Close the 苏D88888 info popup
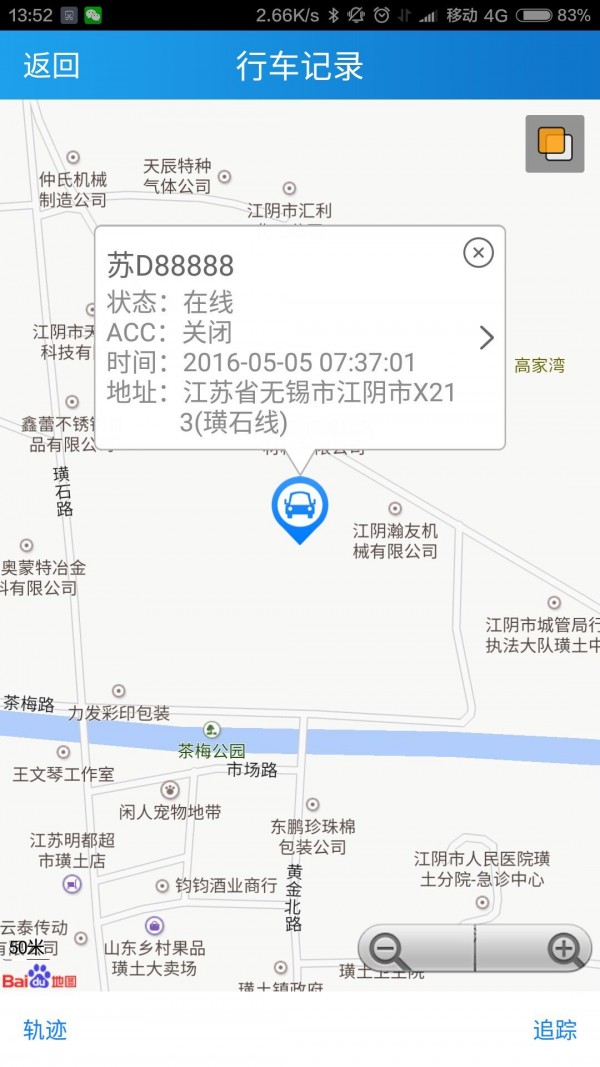 478,254
